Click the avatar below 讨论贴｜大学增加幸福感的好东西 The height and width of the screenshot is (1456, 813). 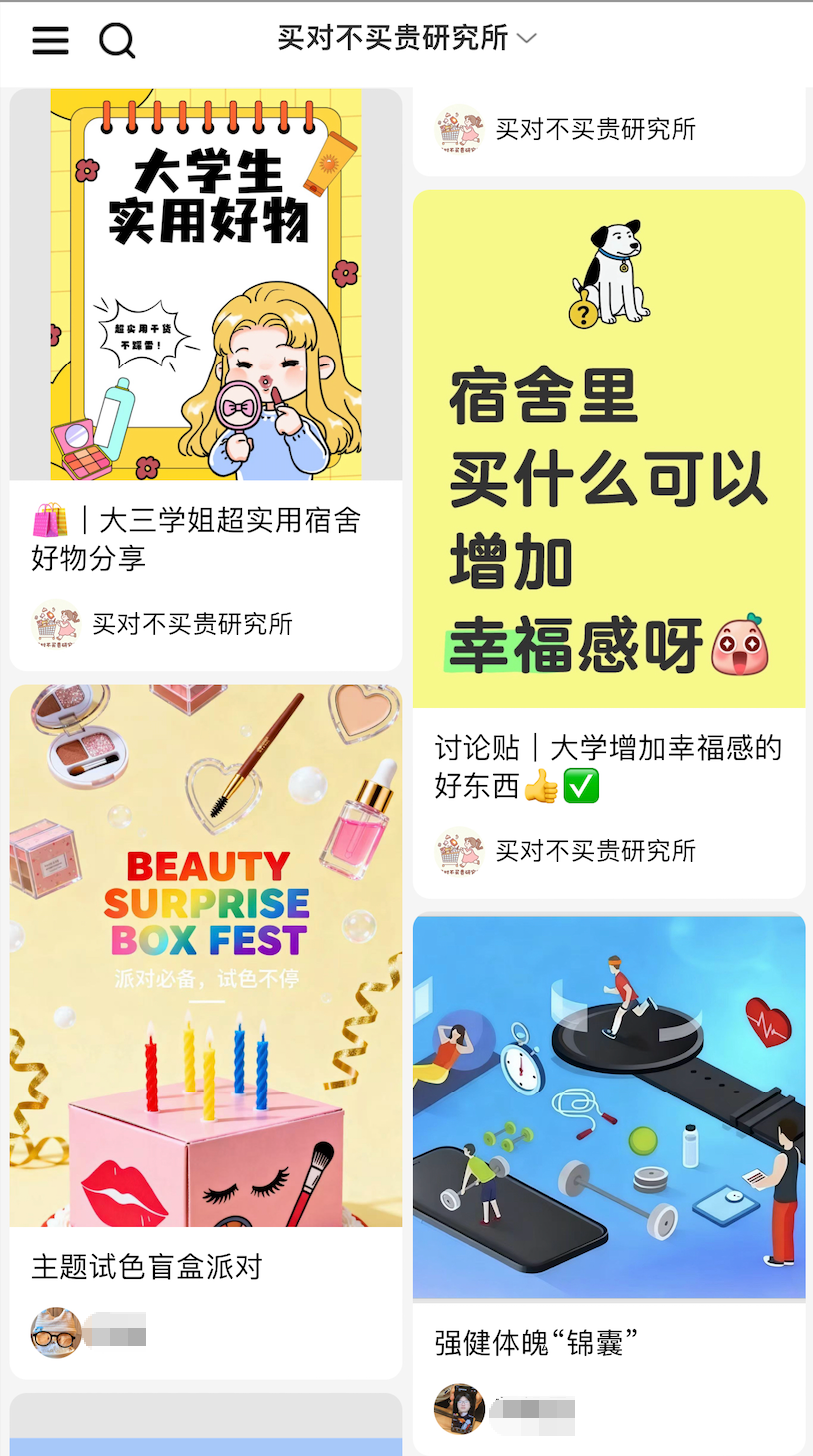[458, 850]
